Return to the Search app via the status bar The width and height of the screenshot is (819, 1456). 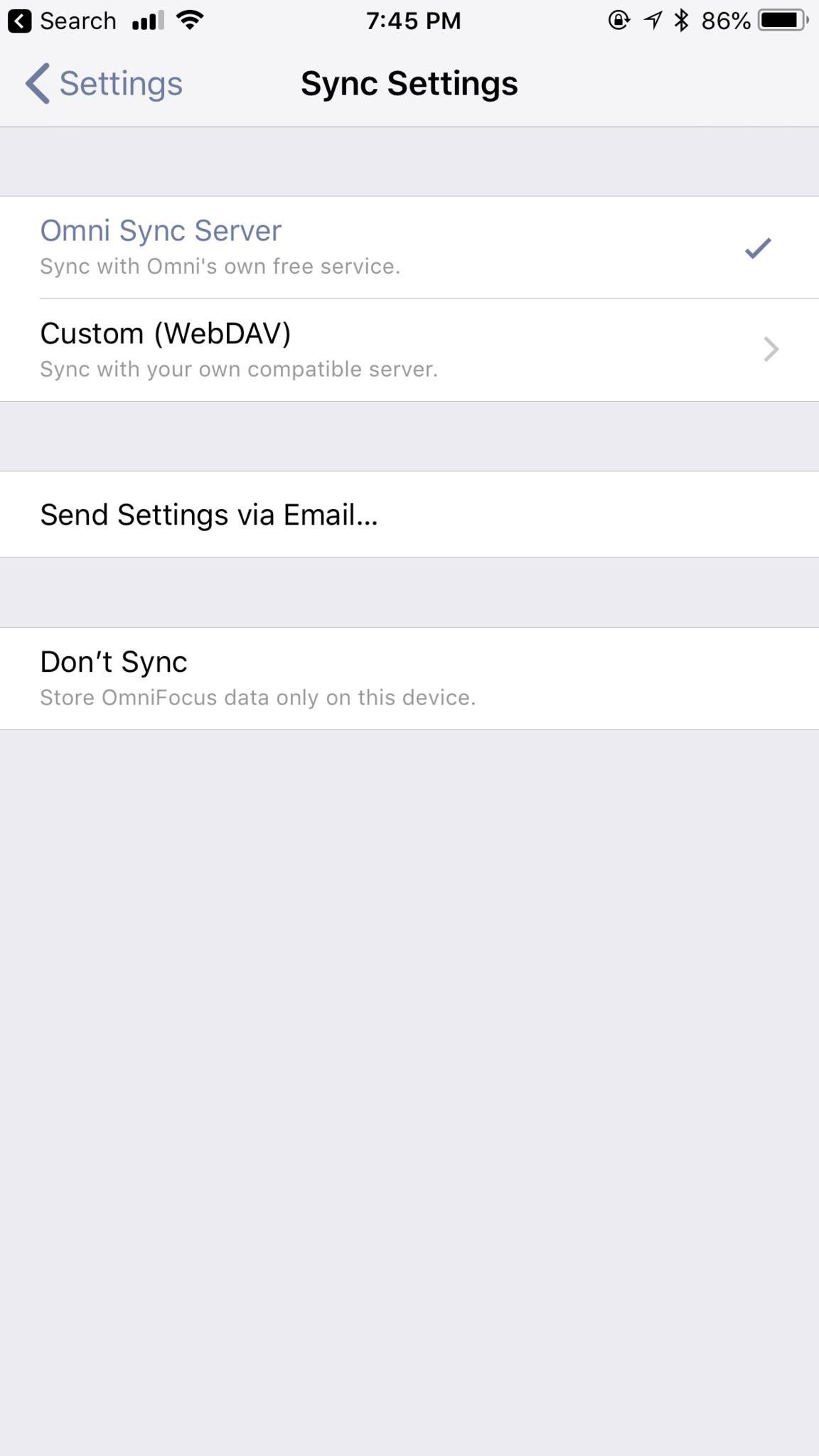tap(61, 21)
